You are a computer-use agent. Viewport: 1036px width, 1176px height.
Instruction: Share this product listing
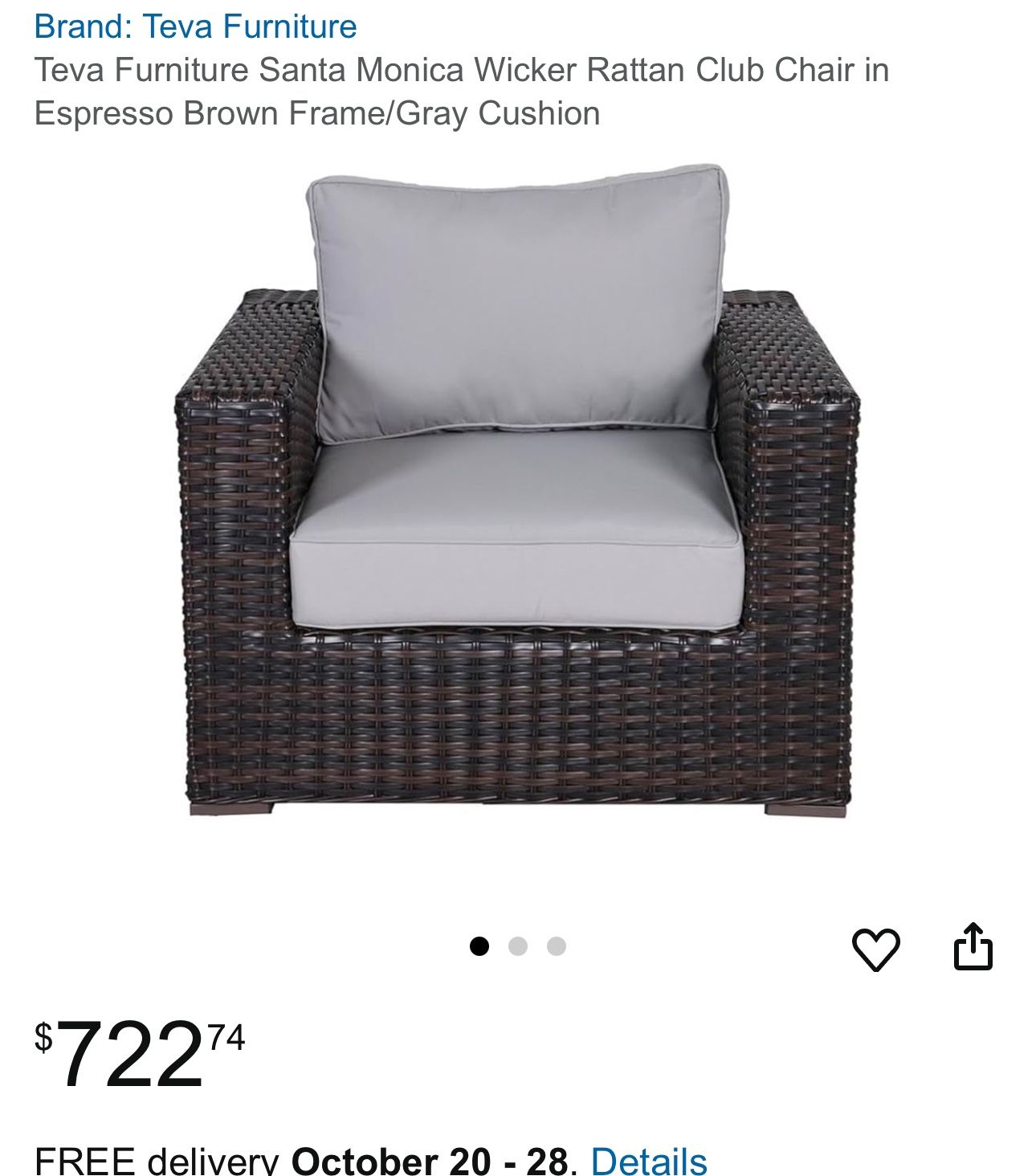tap(973, 947)
